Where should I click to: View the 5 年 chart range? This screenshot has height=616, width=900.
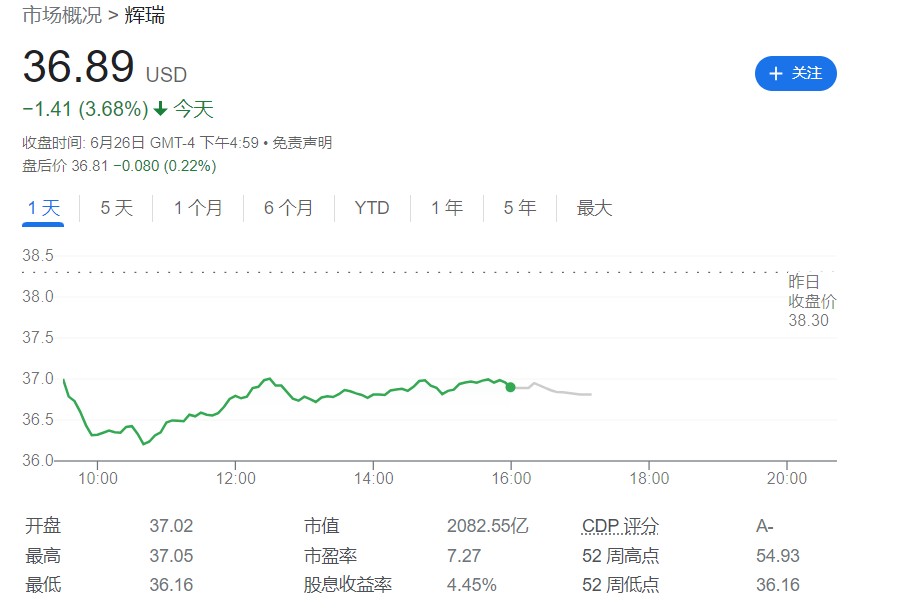(x=520, y=208)
